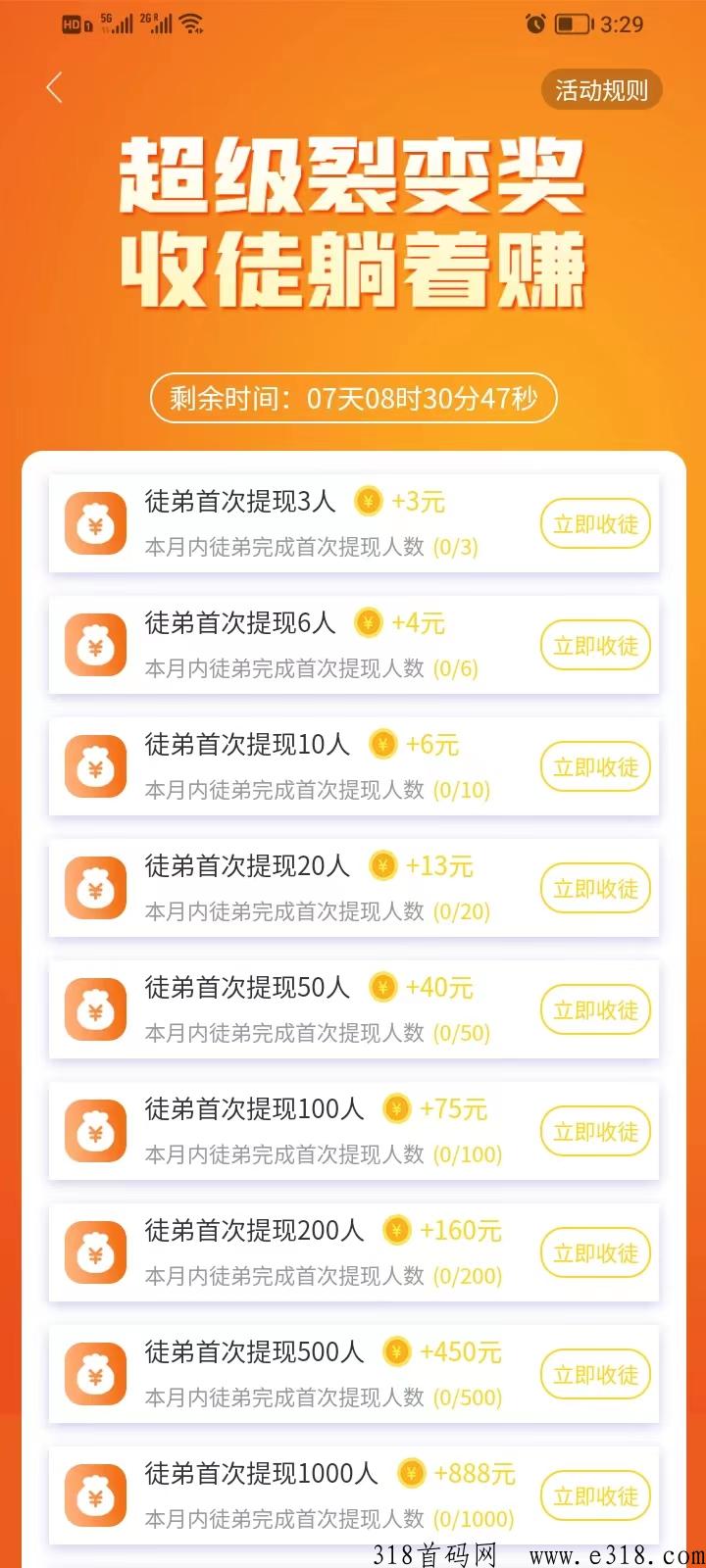The image size is (706, 1568).
Task: Tap 立即收徒 for the 3人 +3元 reward
Action: tap(595, 524)
